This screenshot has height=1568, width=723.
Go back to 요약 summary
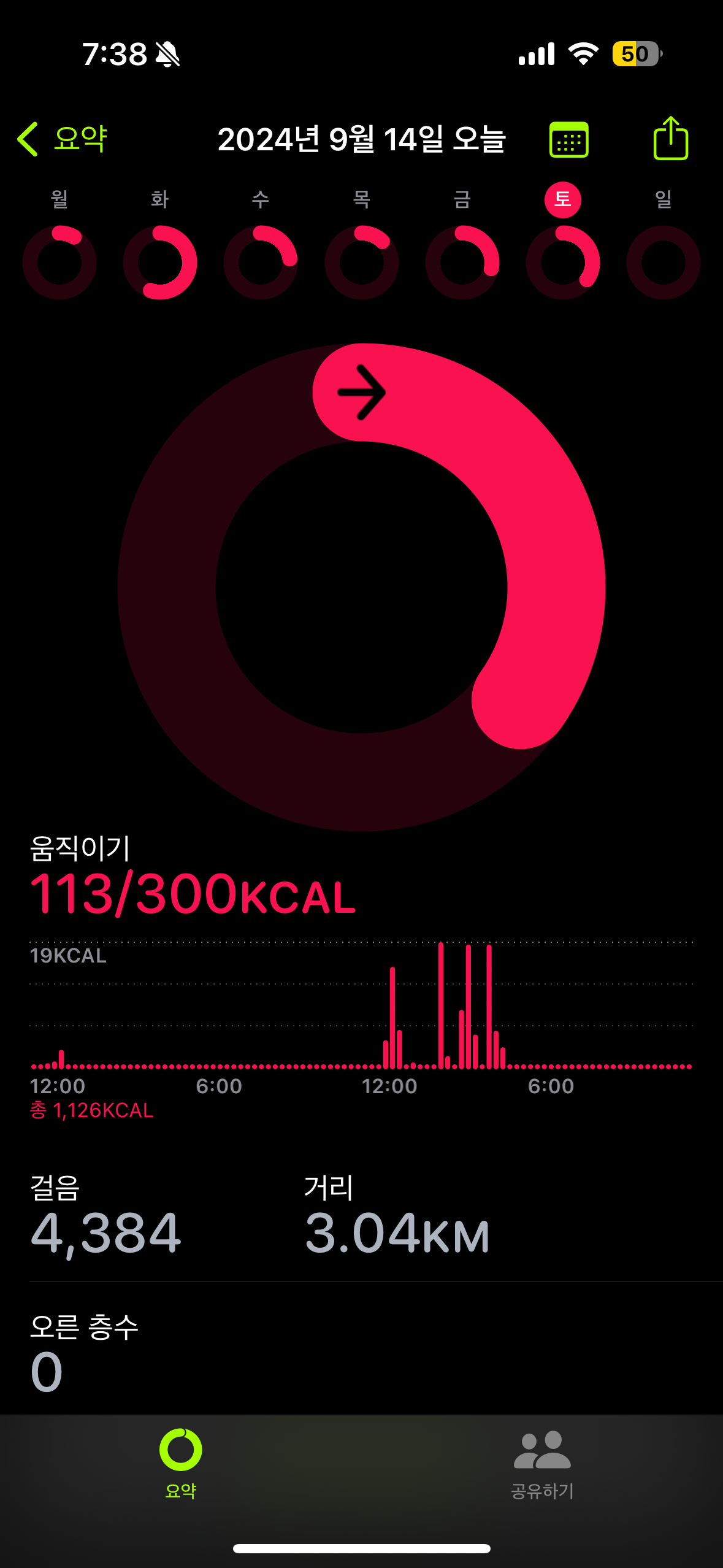pos(62,139)
